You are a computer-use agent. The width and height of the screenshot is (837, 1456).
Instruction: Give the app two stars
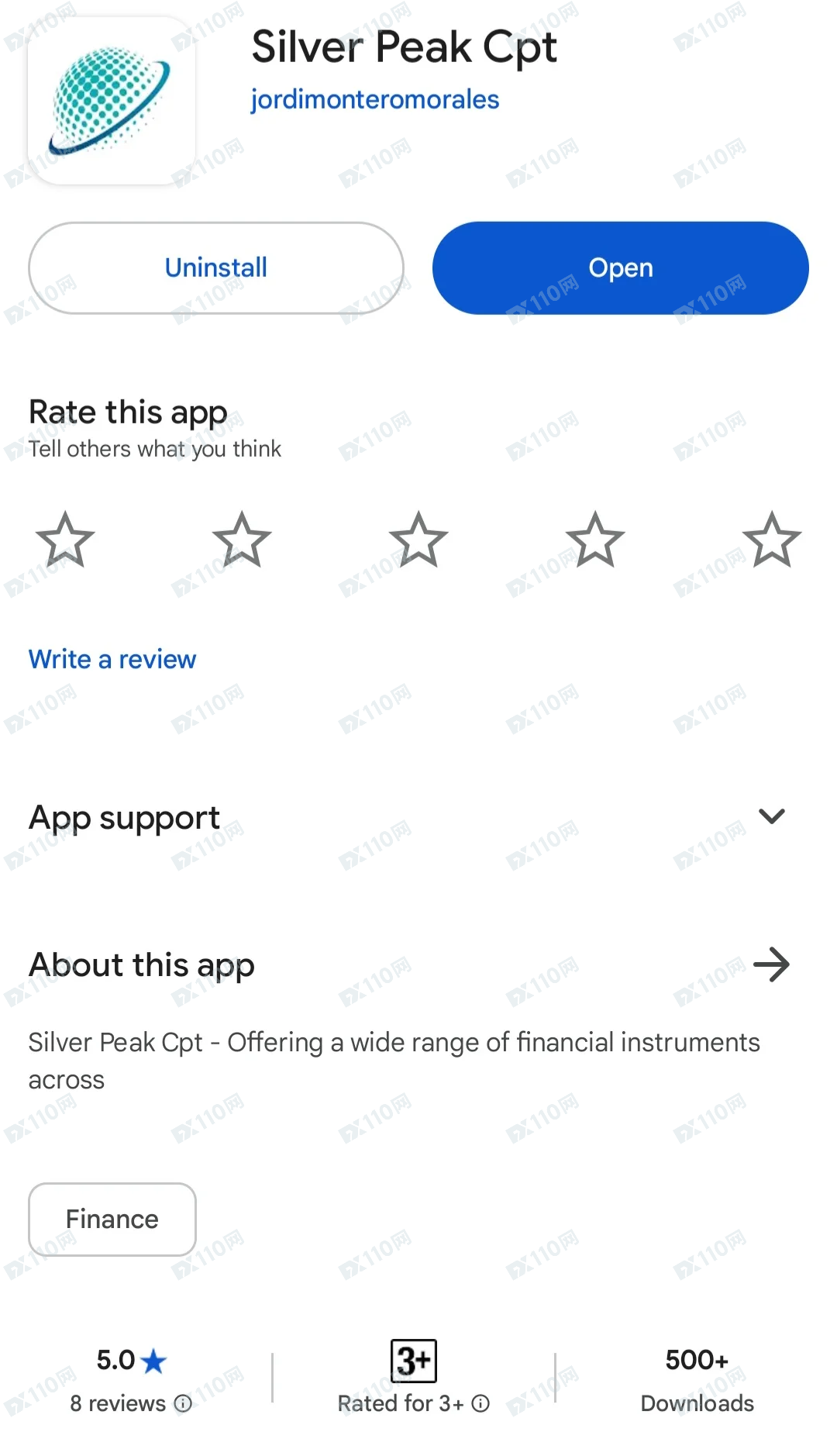[x=242, y=540]
